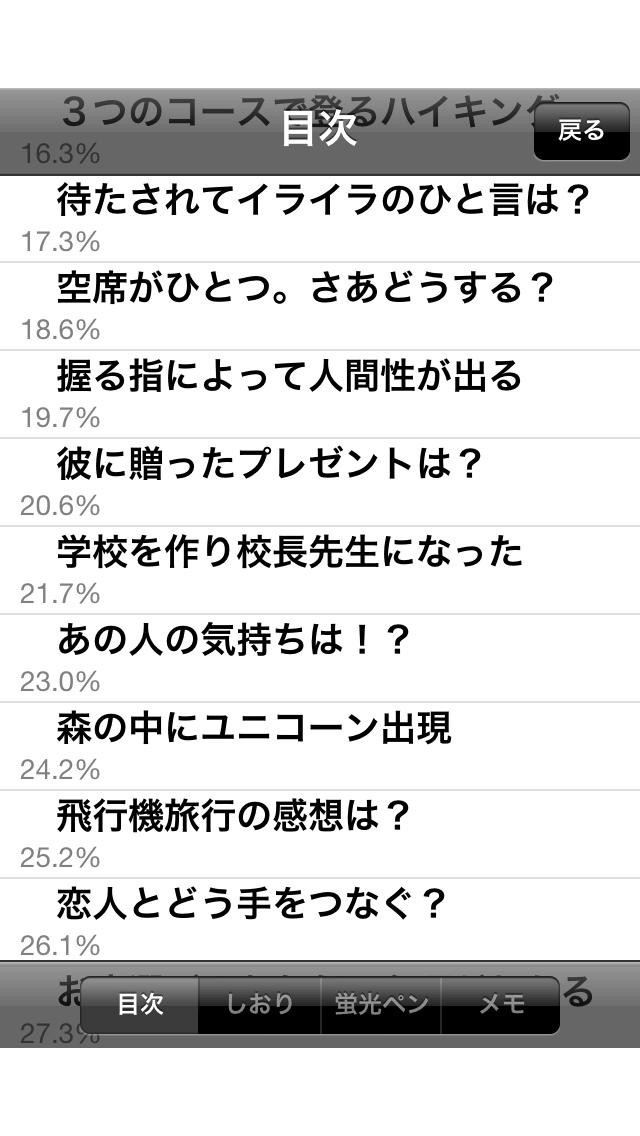Open chapter 待たされてイライラのひと言は？
The image size is (640, 1136).
pos(320,201)
